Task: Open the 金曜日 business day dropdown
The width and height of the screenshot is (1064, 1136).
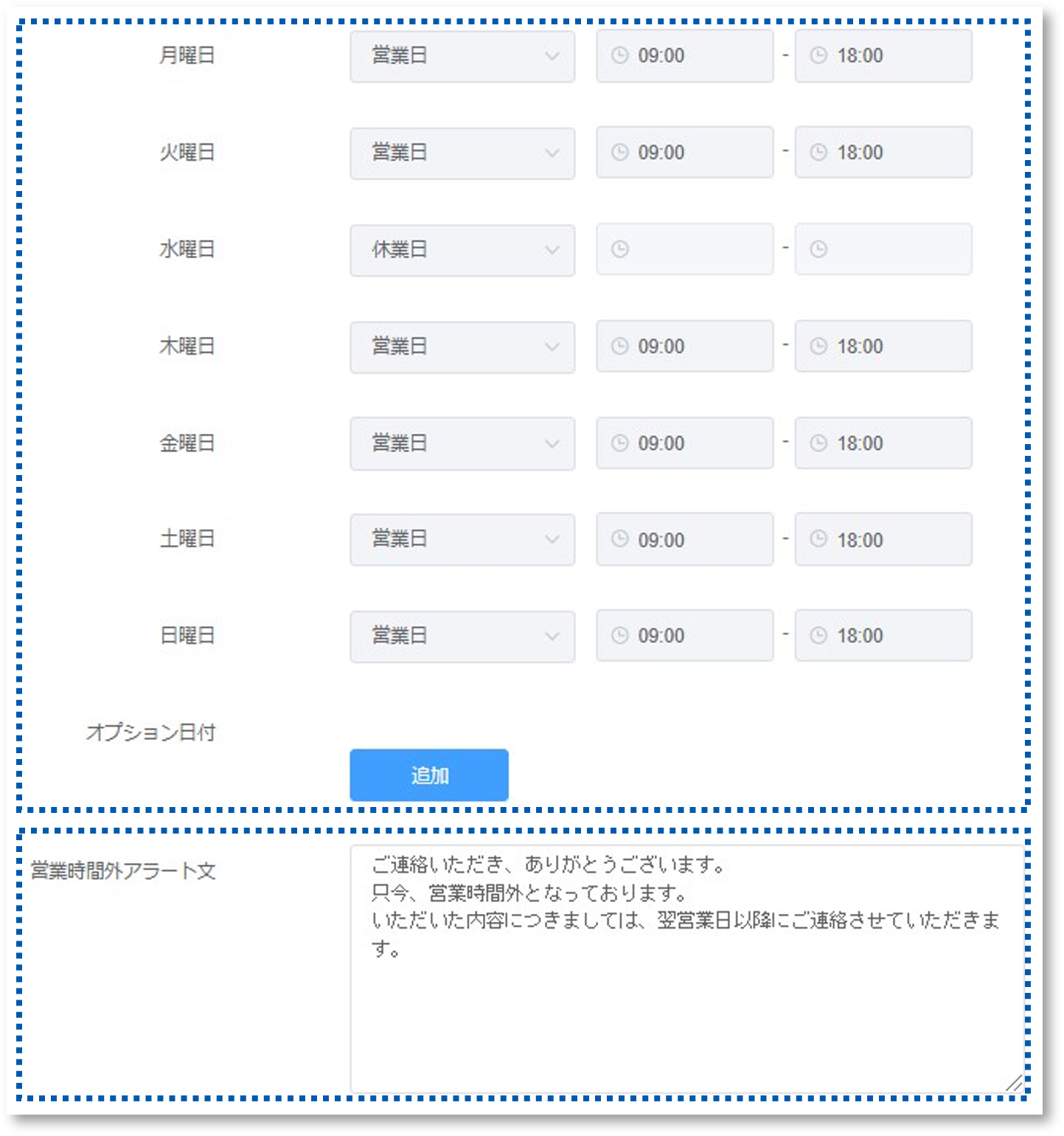Action: pos(462,443)
